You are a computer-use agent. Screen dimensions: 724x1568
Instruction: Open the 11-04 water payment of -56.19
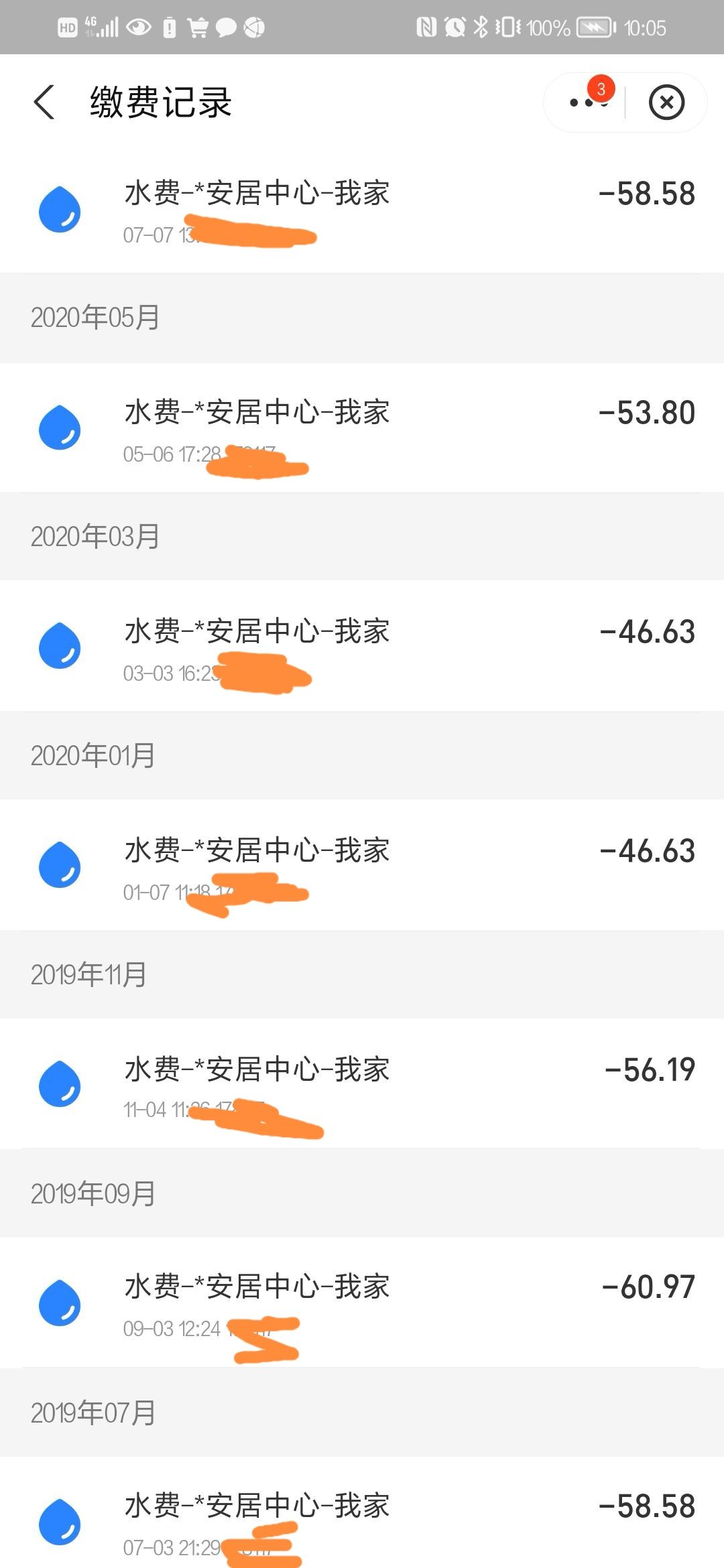coord(362,1084)
